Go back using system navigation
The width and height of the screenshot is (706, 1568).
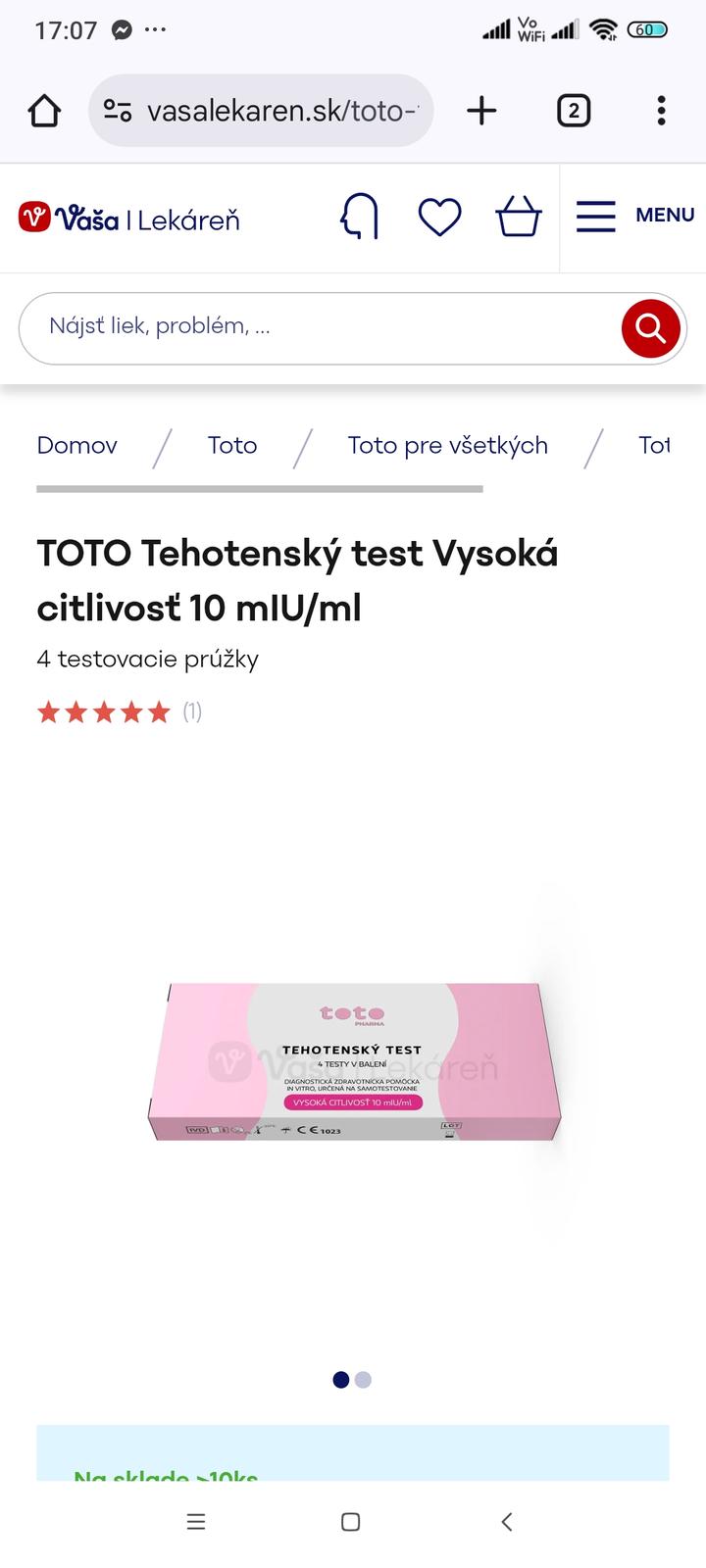506,1522
